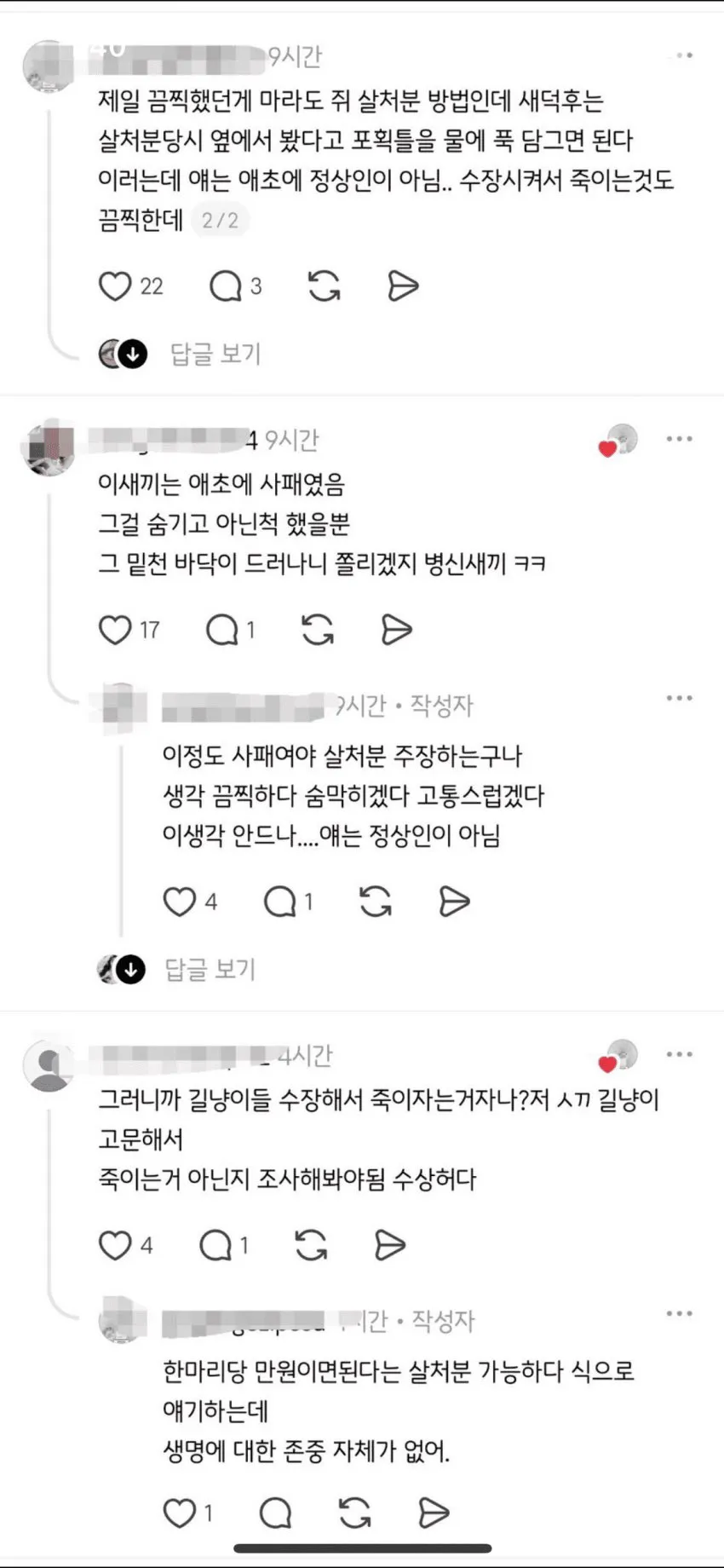Repost the comment starting with 이새끼는 애초에
Viewport: 724px width, 1568px height.
coord(318,630)
